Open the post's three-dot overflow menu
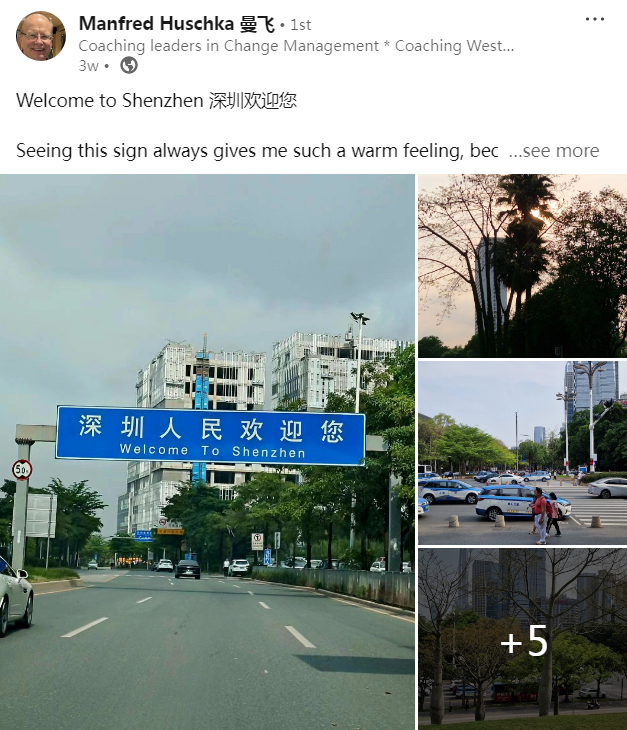The height and width of the screenshot is (730, 627). click(x=594, y=20)
